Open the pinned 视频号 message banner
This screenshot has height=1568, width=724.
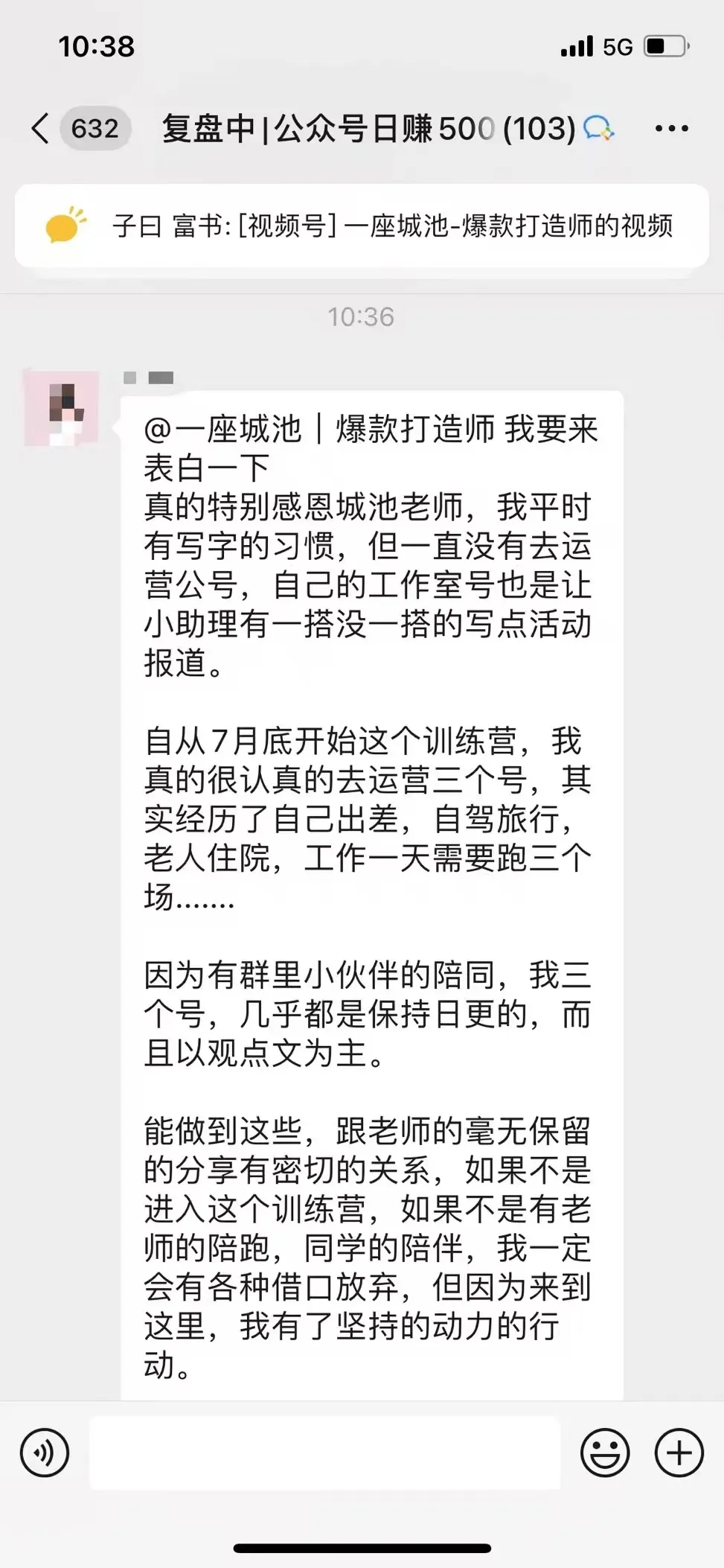pos(362,226)
